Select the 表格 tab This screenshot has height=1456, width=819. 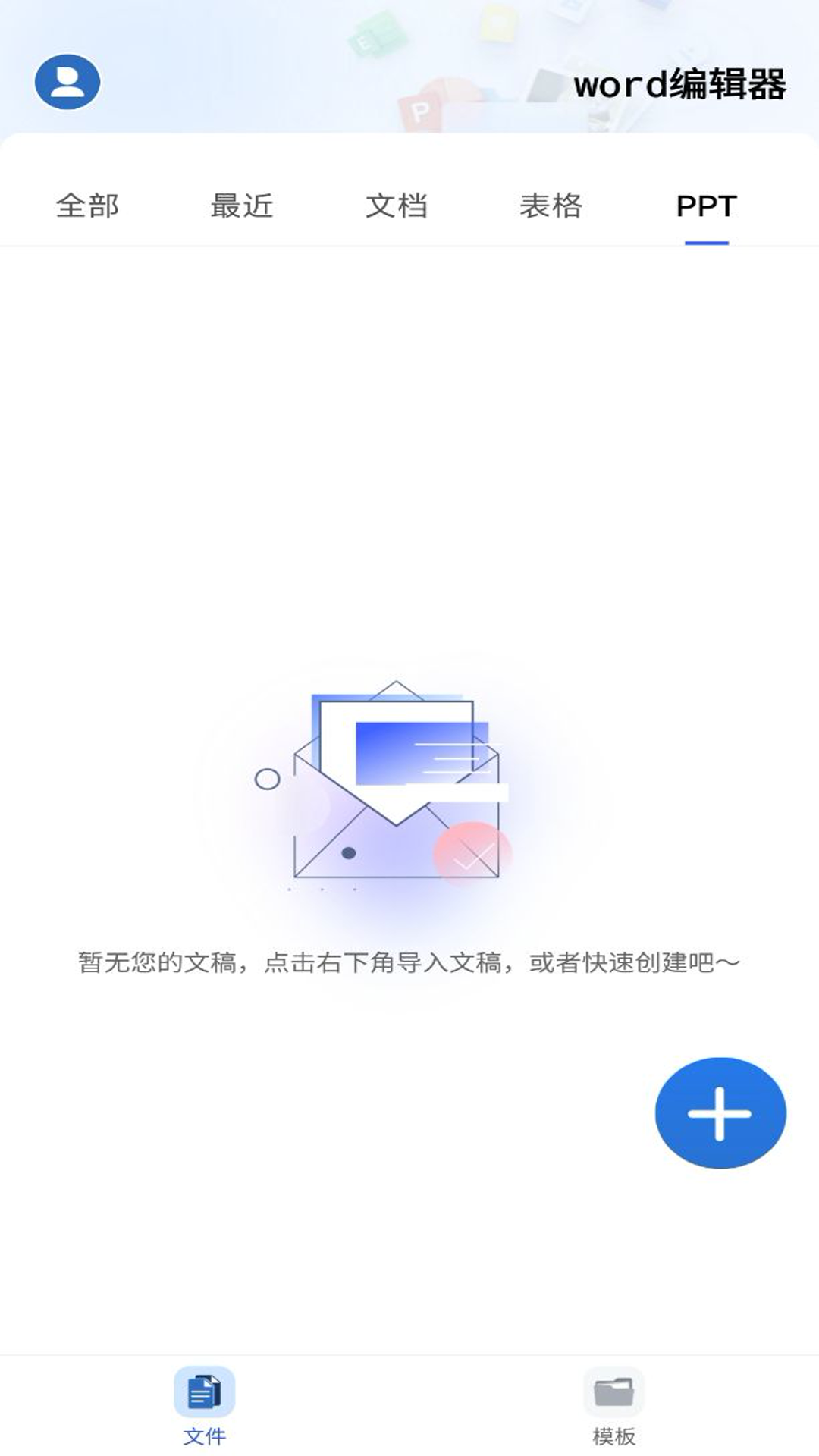[x=551, y=206]
